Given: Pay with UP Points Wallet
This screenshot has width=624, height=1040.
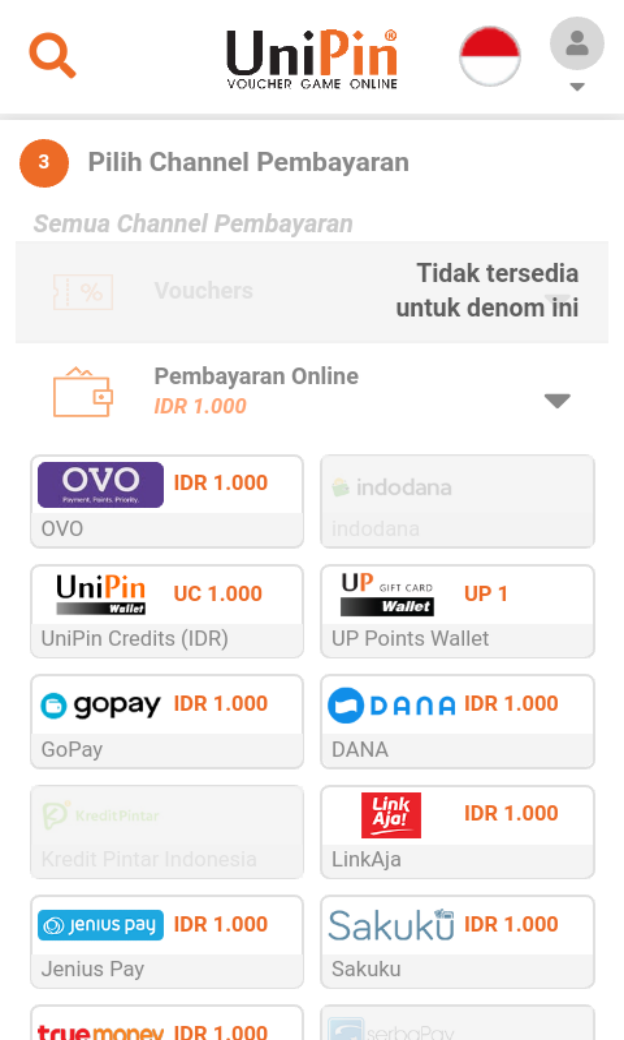Looking at the screenshot, I should 457,611.
